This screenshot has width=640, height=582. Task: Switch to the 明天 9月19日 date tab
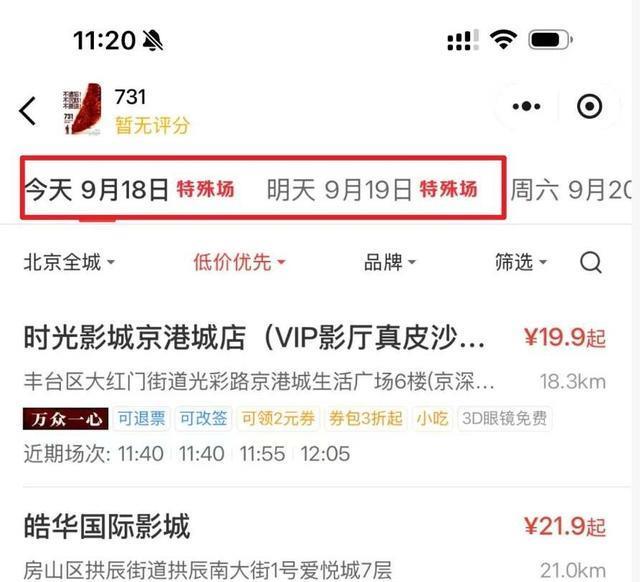[371, 189]
